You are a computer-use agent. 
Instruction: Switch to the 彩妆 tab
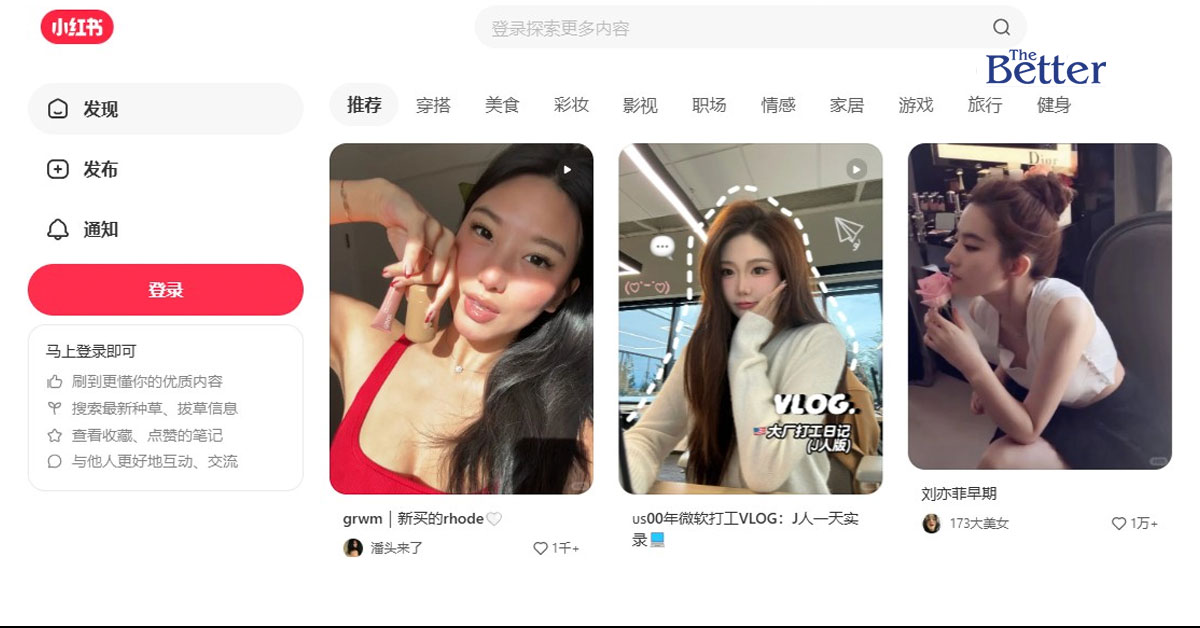571,105
